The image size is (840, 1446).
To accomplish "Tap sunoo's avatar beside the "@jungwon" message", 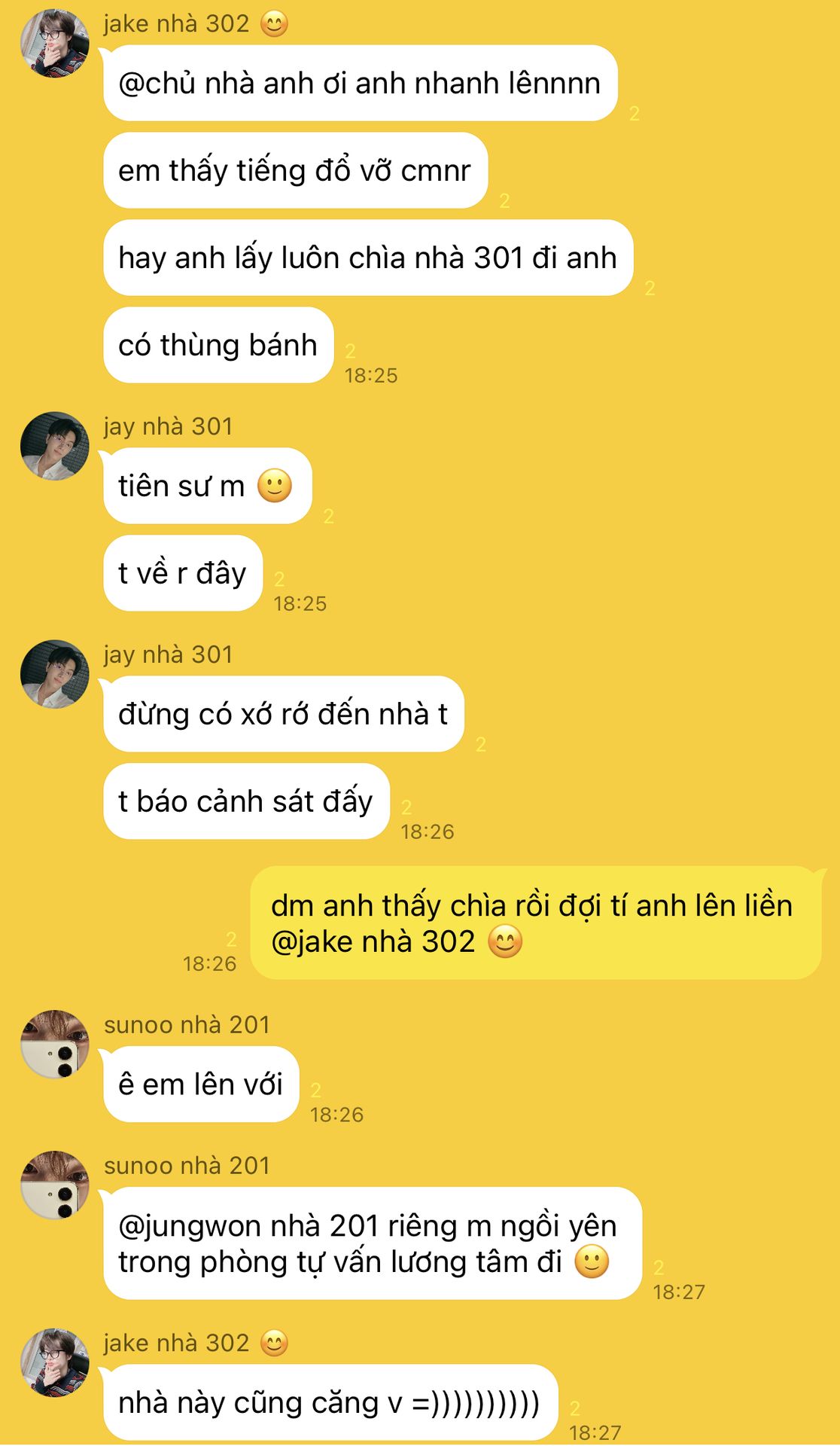I will (54, 1185).
